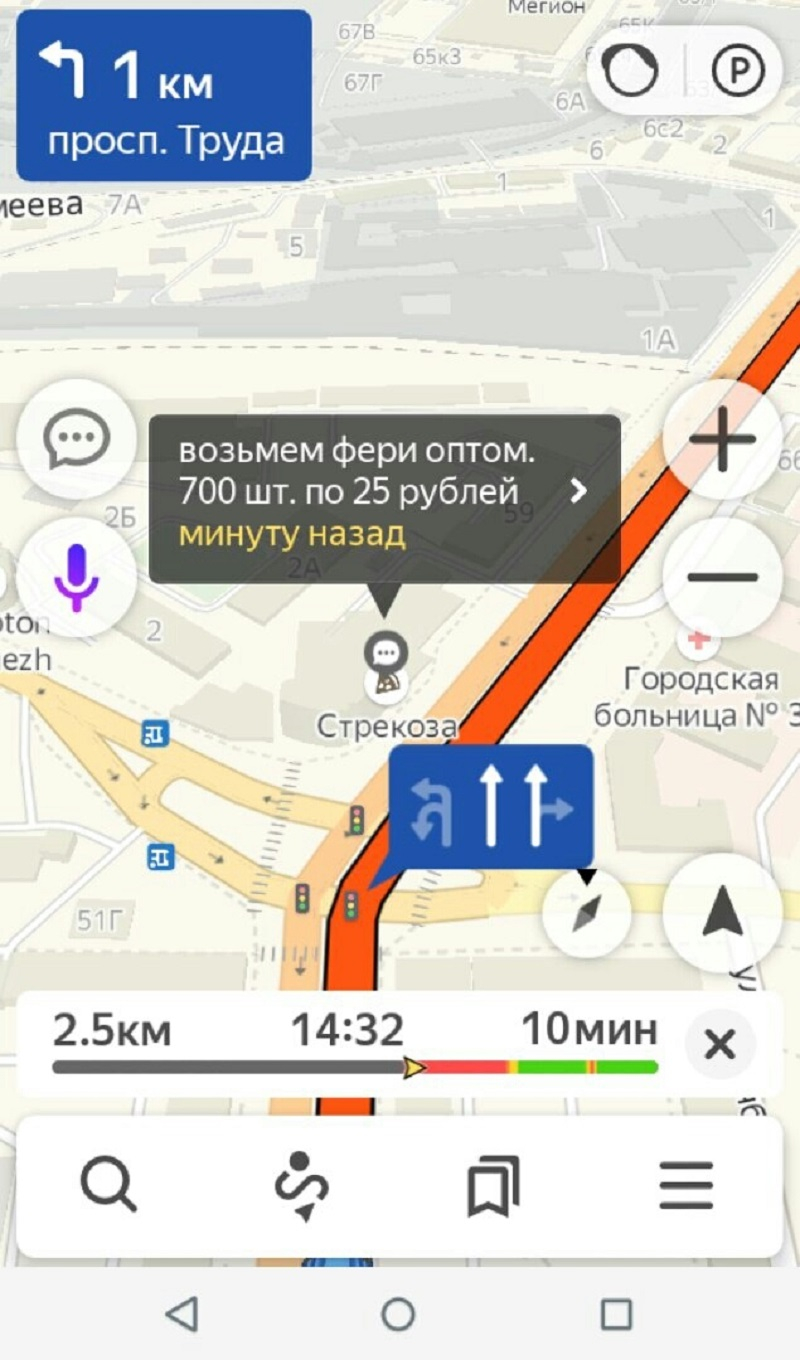This screenshot has width=800, height=1360.
Task: Go back with the system back button
Action: [181, 1313]
